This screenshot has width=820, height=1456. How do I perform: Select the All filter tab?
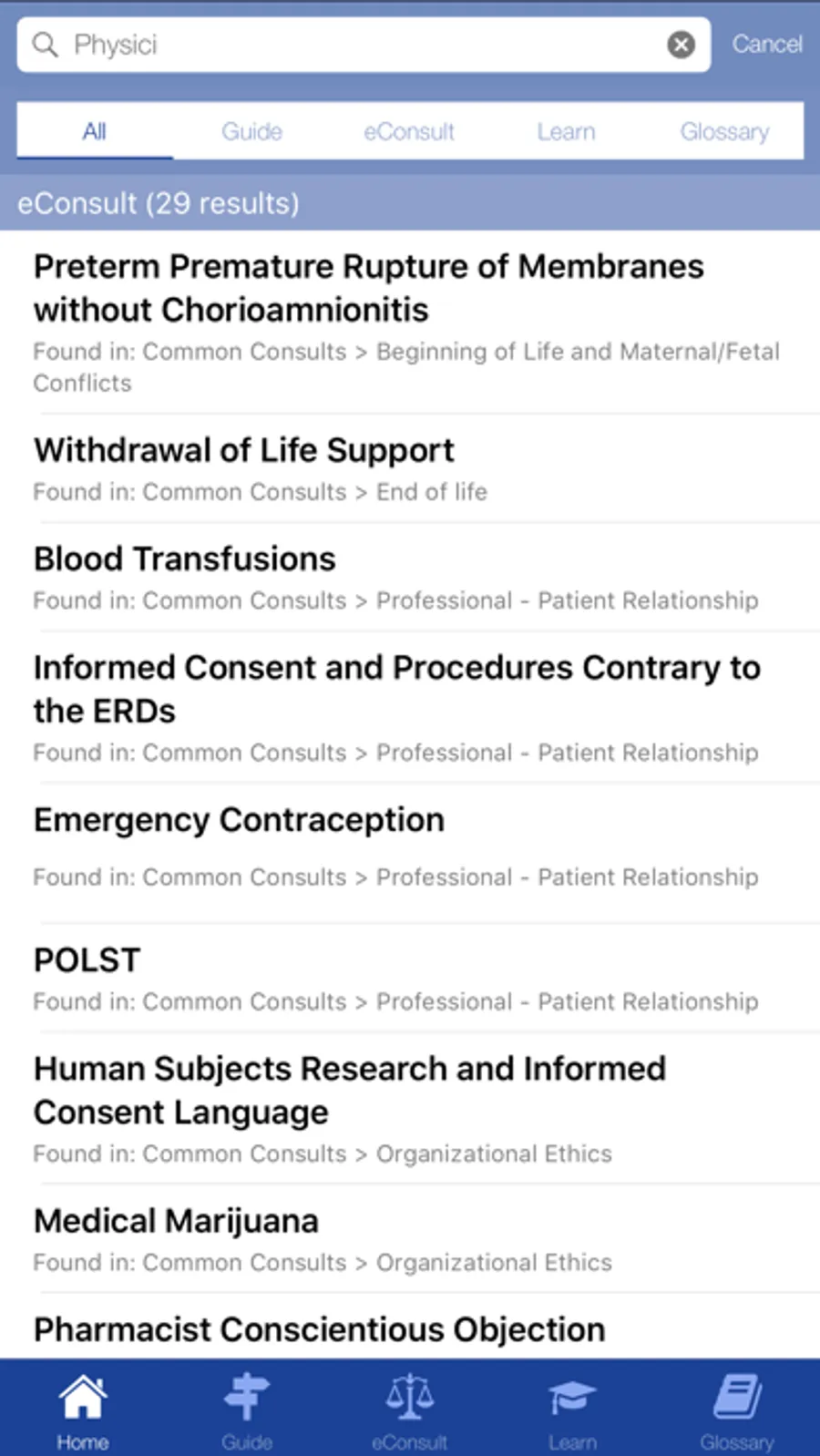[x=95, y=131]
